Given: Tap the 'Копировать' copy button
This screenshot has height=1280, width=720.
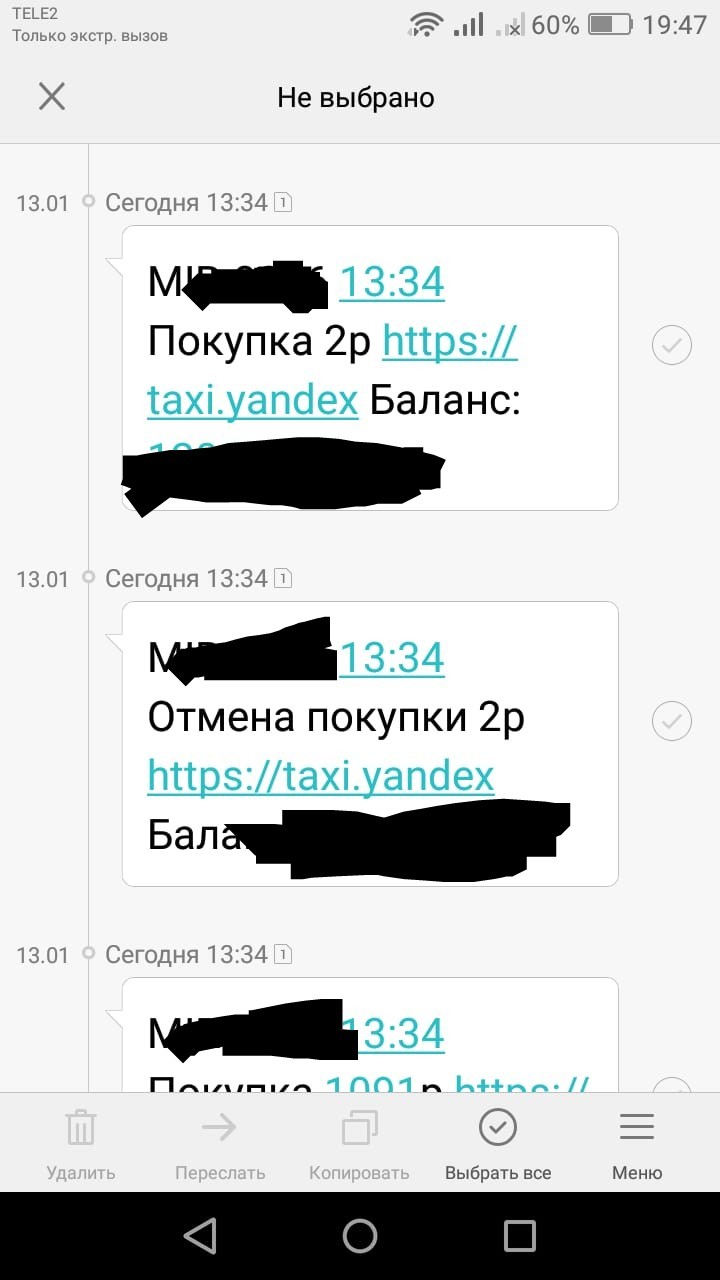Looking at the screenshot, I should pyautogui.click(x=359, y=1144).
